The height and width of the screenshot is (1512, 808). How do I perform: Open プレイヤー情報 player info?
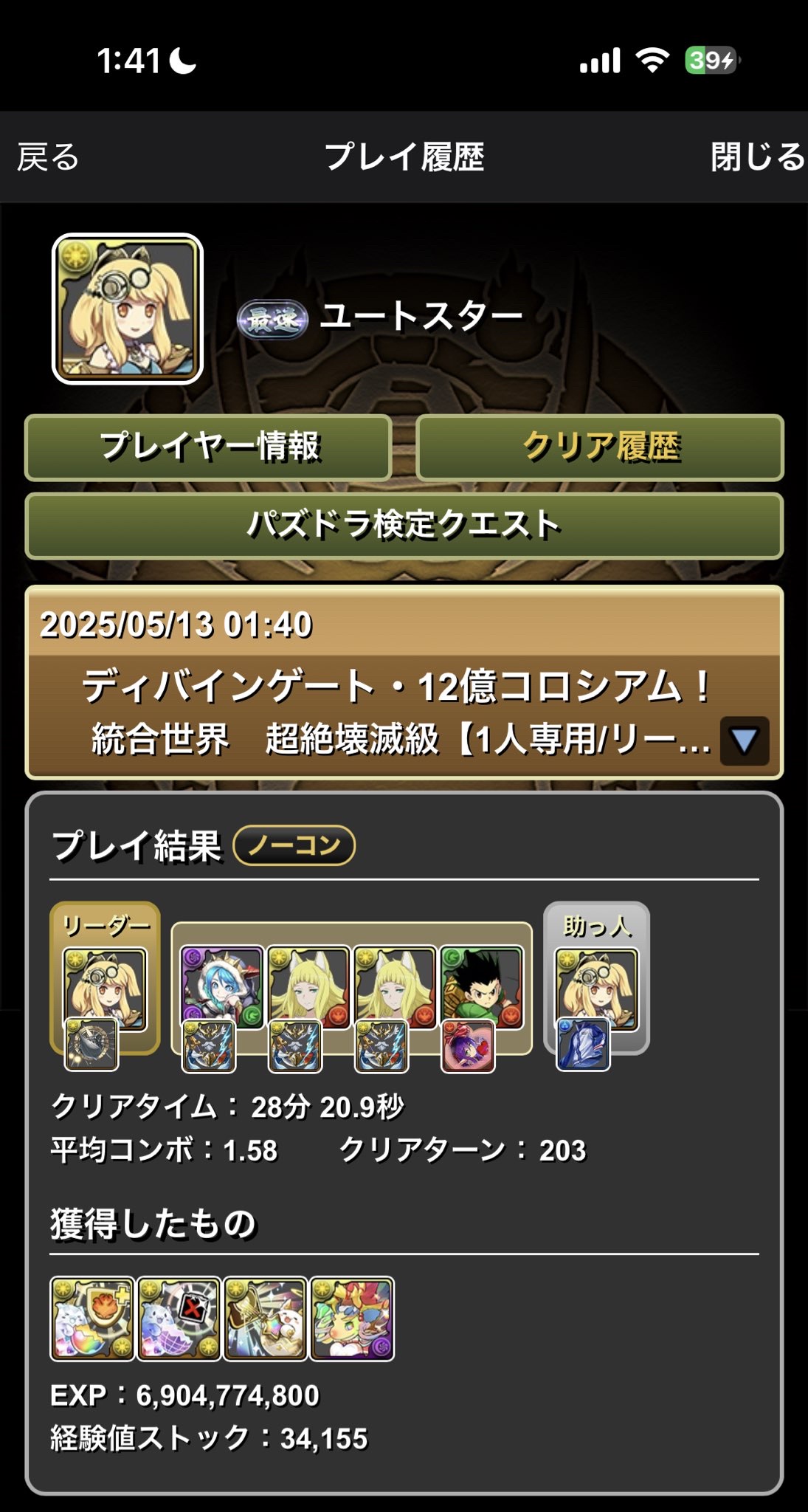(209, 447)
